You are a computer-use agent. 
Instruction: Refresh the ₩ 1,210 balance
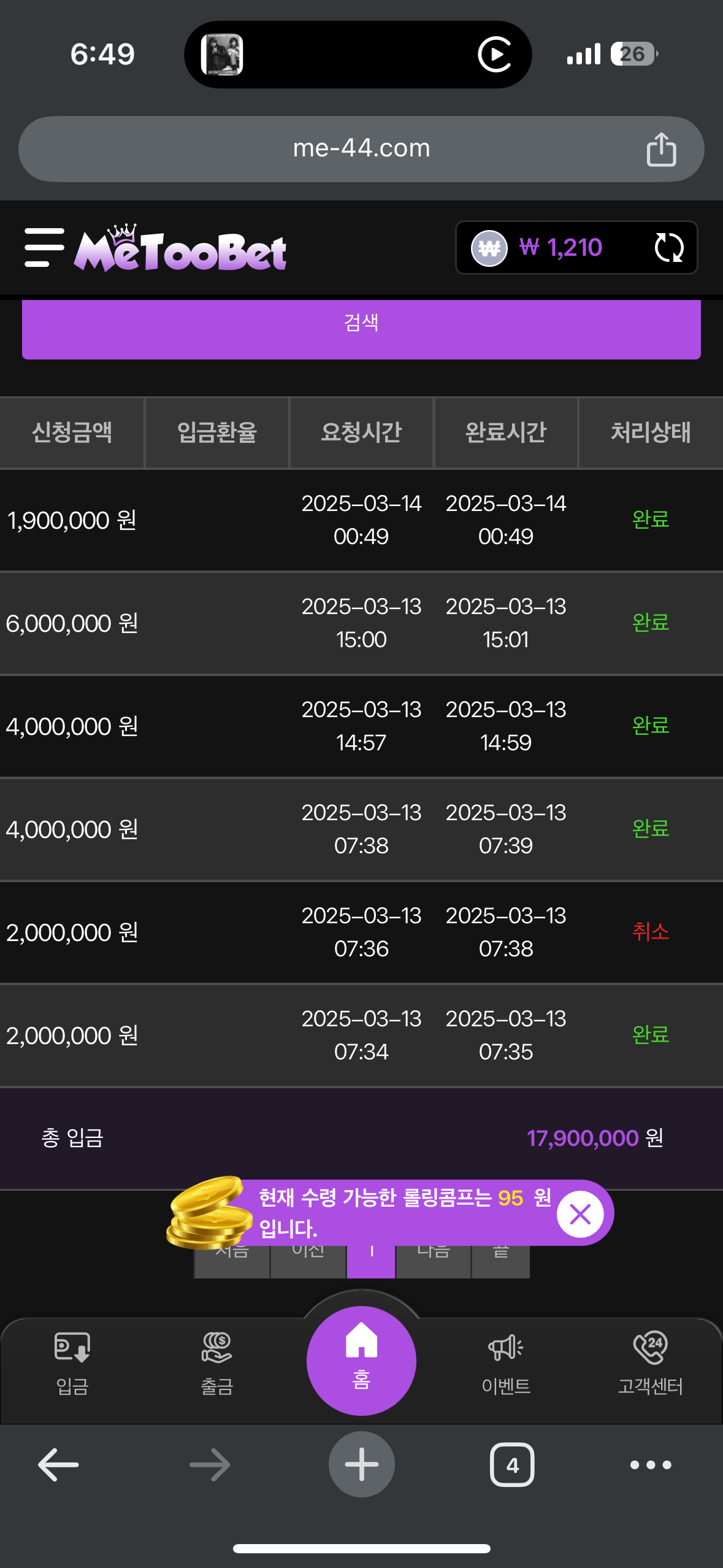pyautogui.click(x=668, y=248)
